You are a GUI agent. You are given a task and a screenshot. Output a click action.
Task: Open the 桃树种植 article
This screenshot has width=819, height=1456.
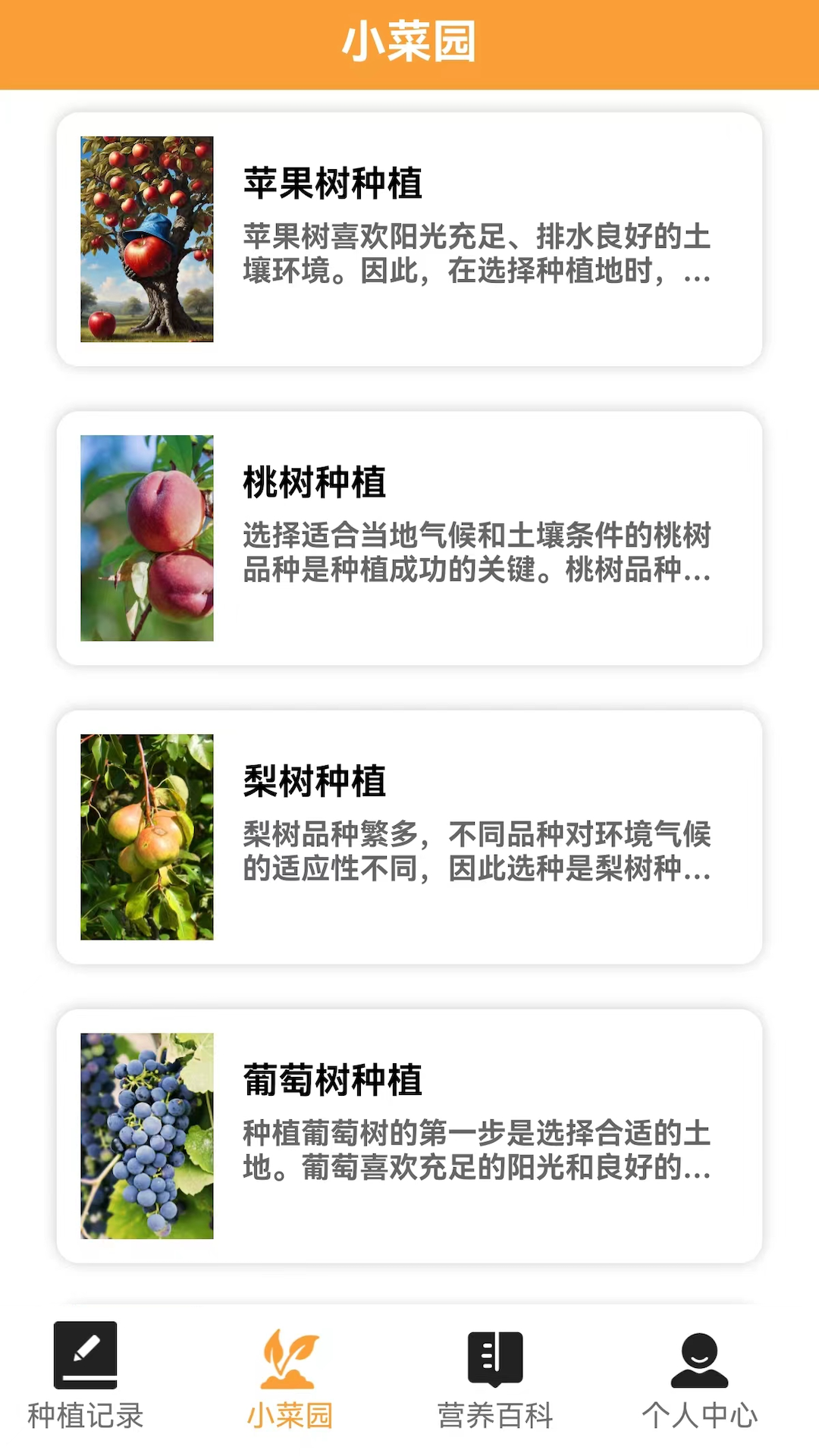tap(409, 538)
